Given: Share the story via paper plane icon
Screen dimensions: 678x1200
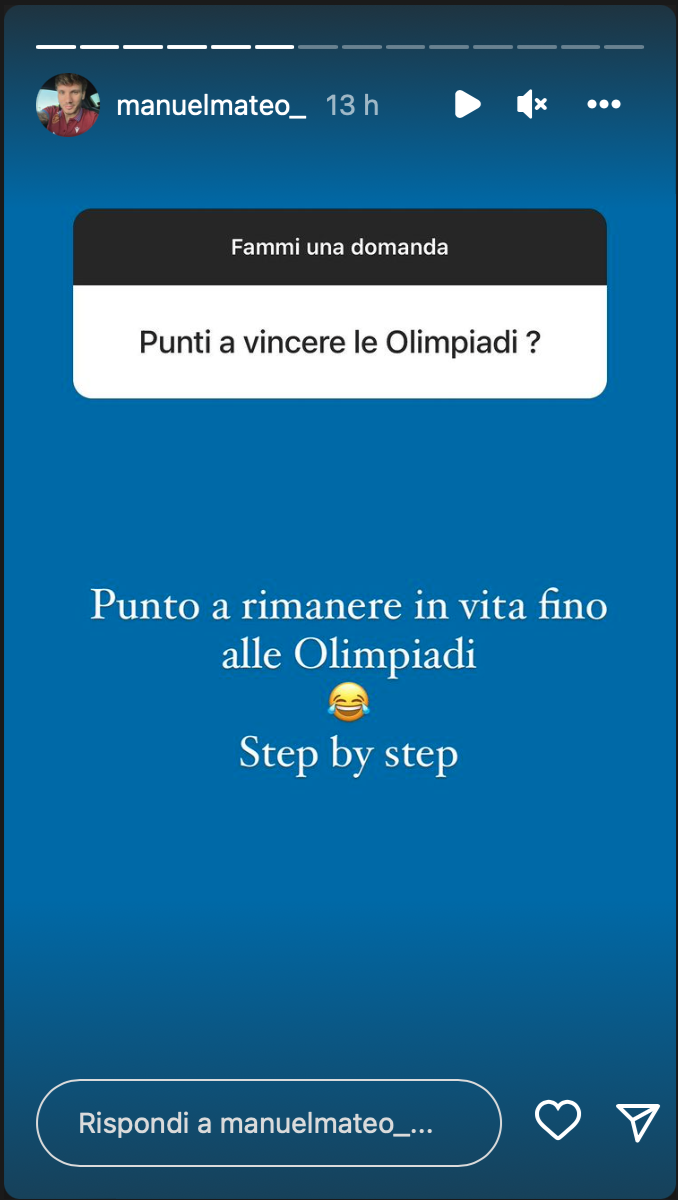Looking at the screenshot, I should coord(637,1122).
